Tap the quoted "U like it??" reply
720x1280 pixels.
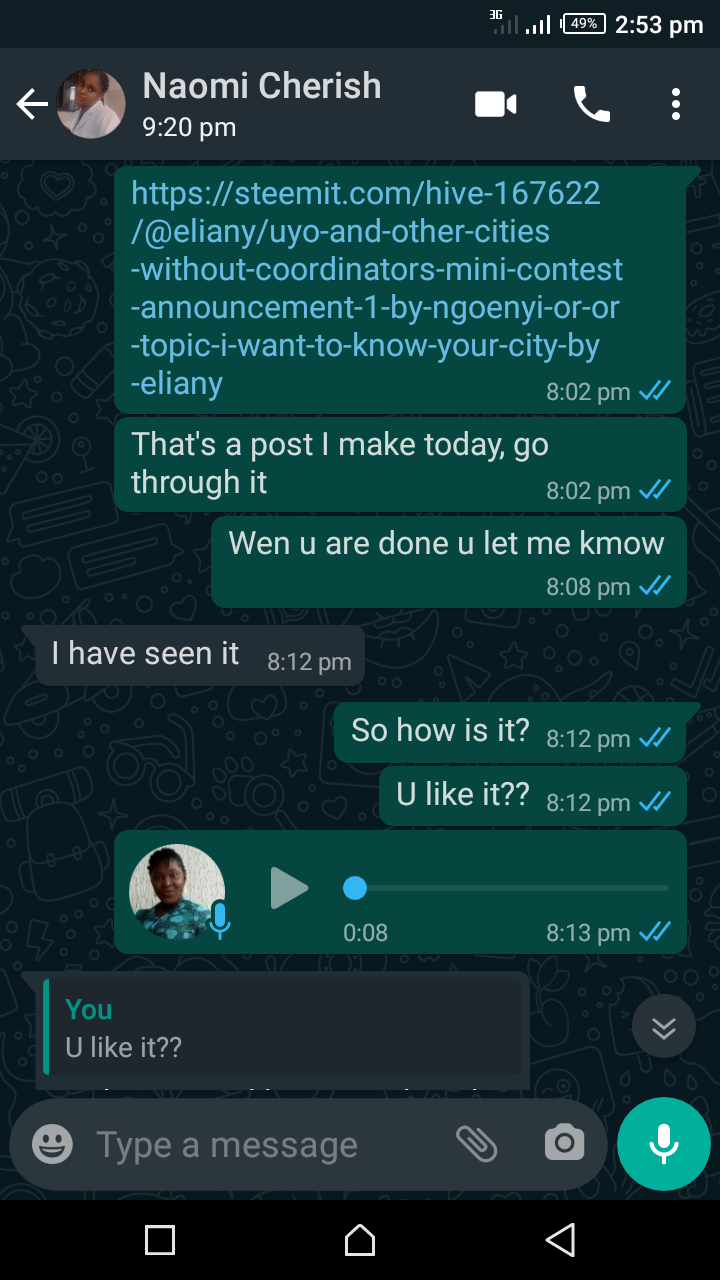283,1027
